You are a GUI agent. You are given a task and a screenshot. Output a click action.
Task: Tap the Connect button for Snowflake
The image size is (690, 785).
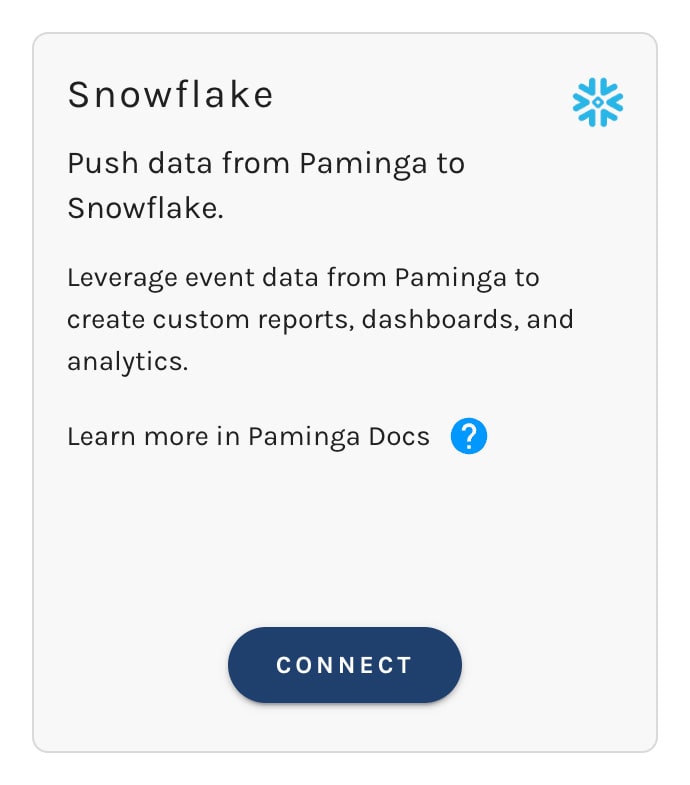coord(344,665)
